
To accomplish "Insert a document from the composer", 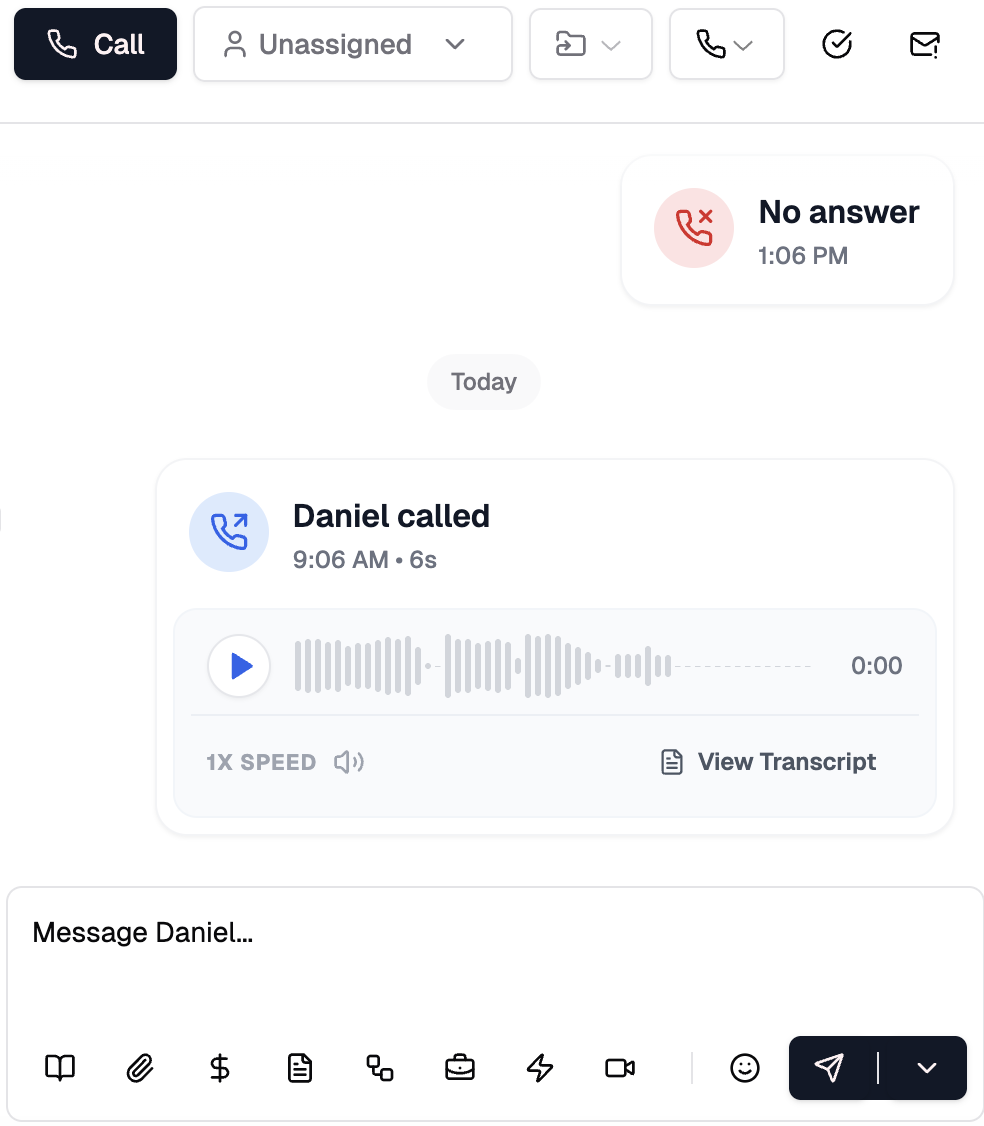I will coord(300,1068).
